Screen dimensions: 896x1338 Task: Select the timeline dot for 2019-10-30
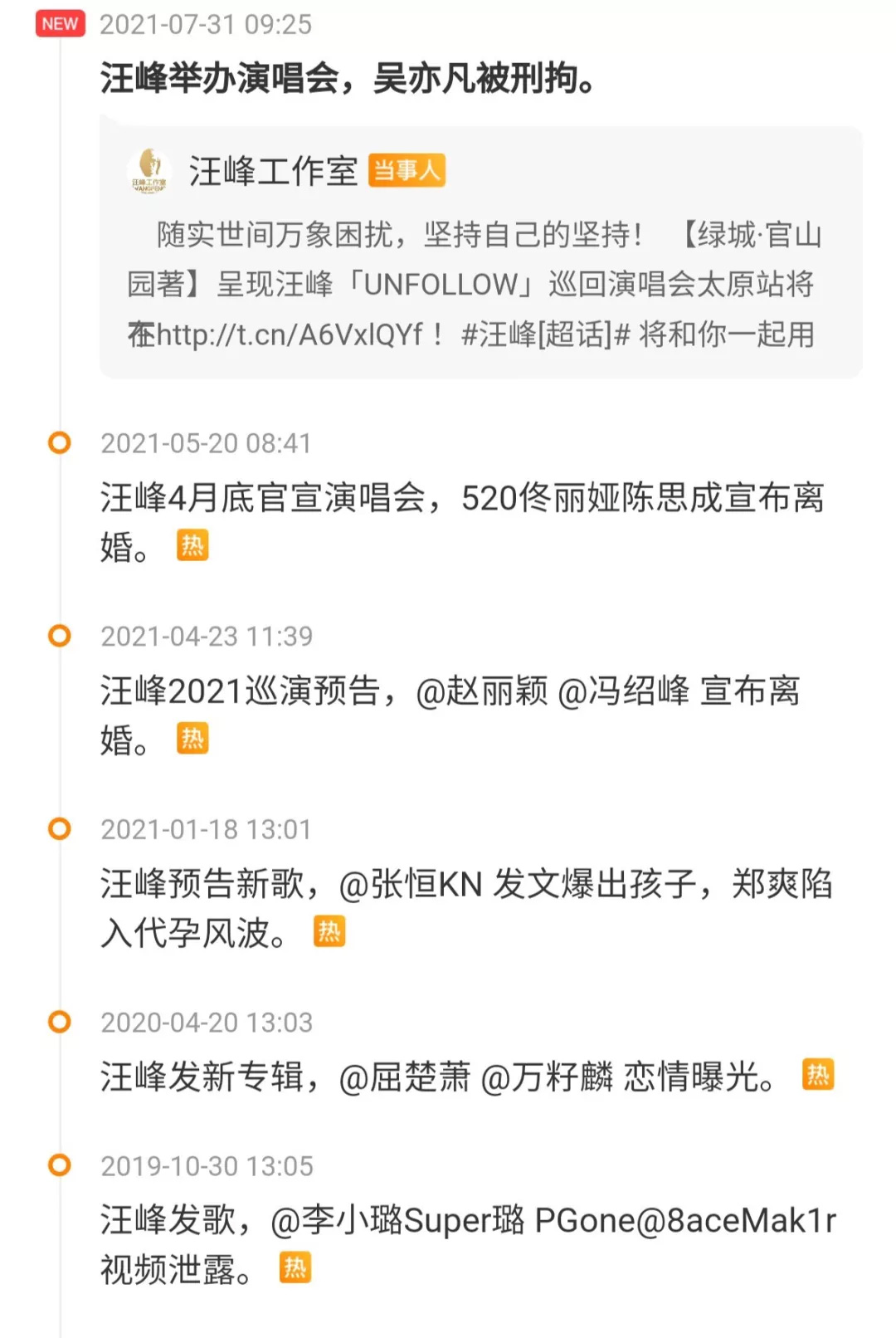point(58,1165)
